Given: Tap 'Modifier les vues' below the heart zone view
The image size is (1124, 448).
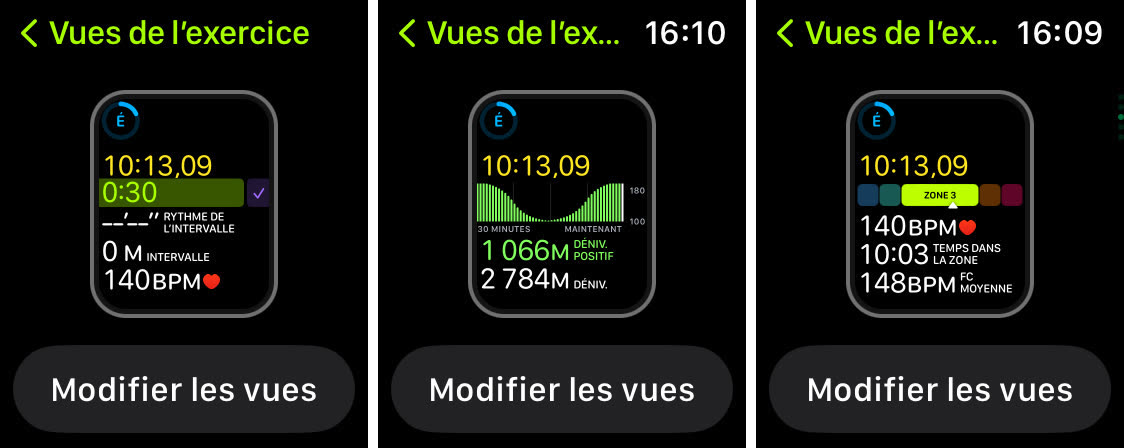Looking at the screenshot, I should click(x=939, y=389).
